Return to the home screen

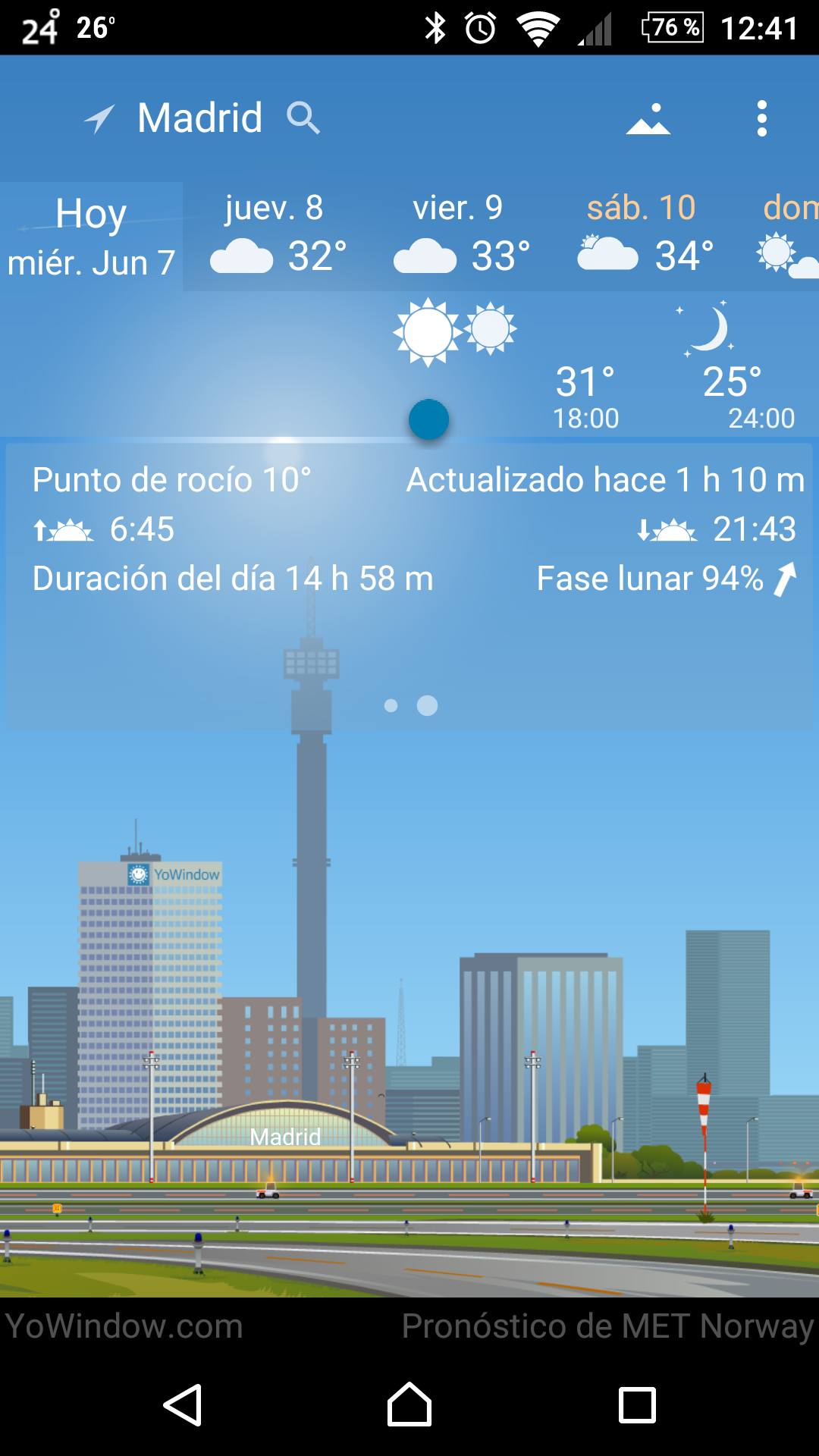409,1405
